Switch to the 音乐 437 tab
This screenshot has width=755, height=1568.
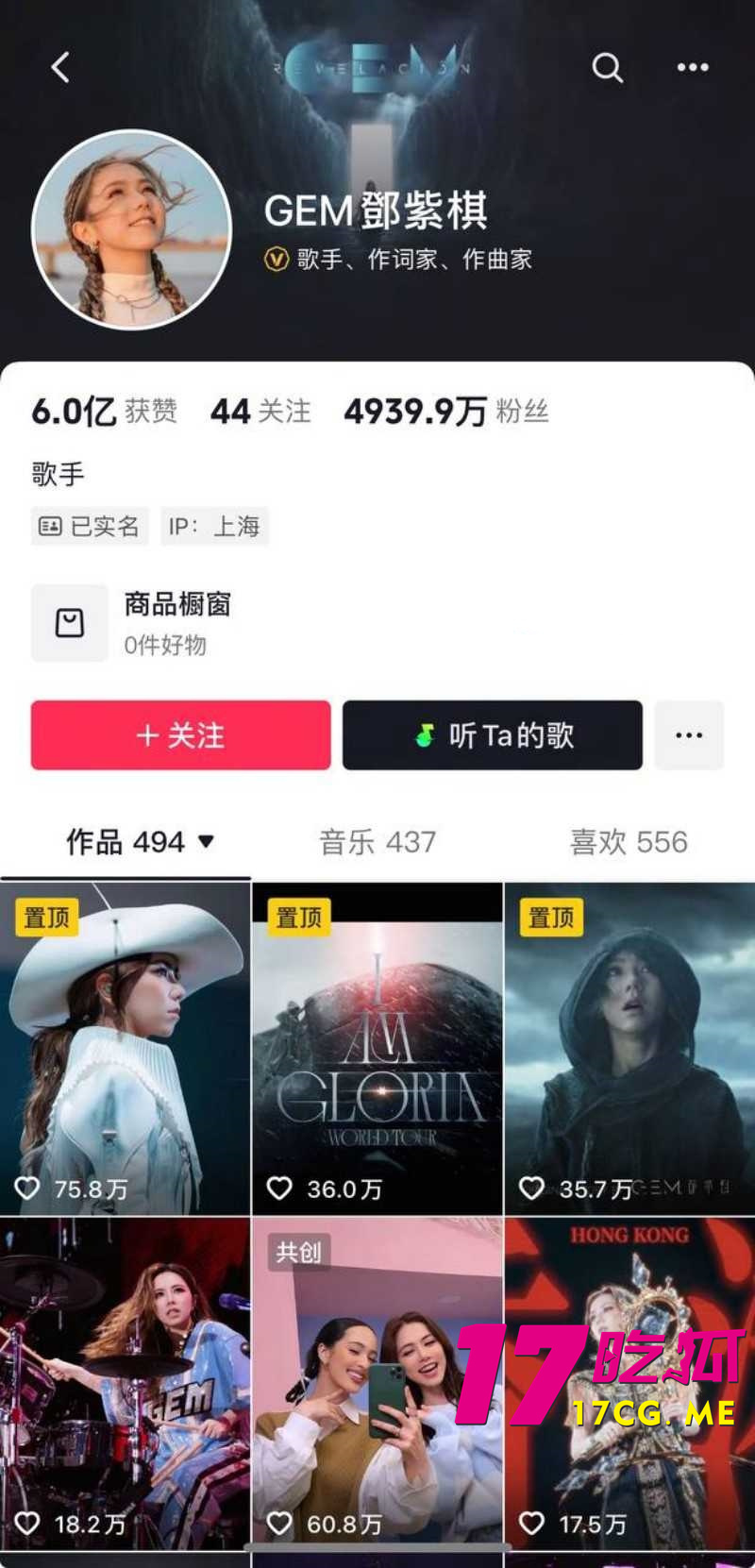377,842
